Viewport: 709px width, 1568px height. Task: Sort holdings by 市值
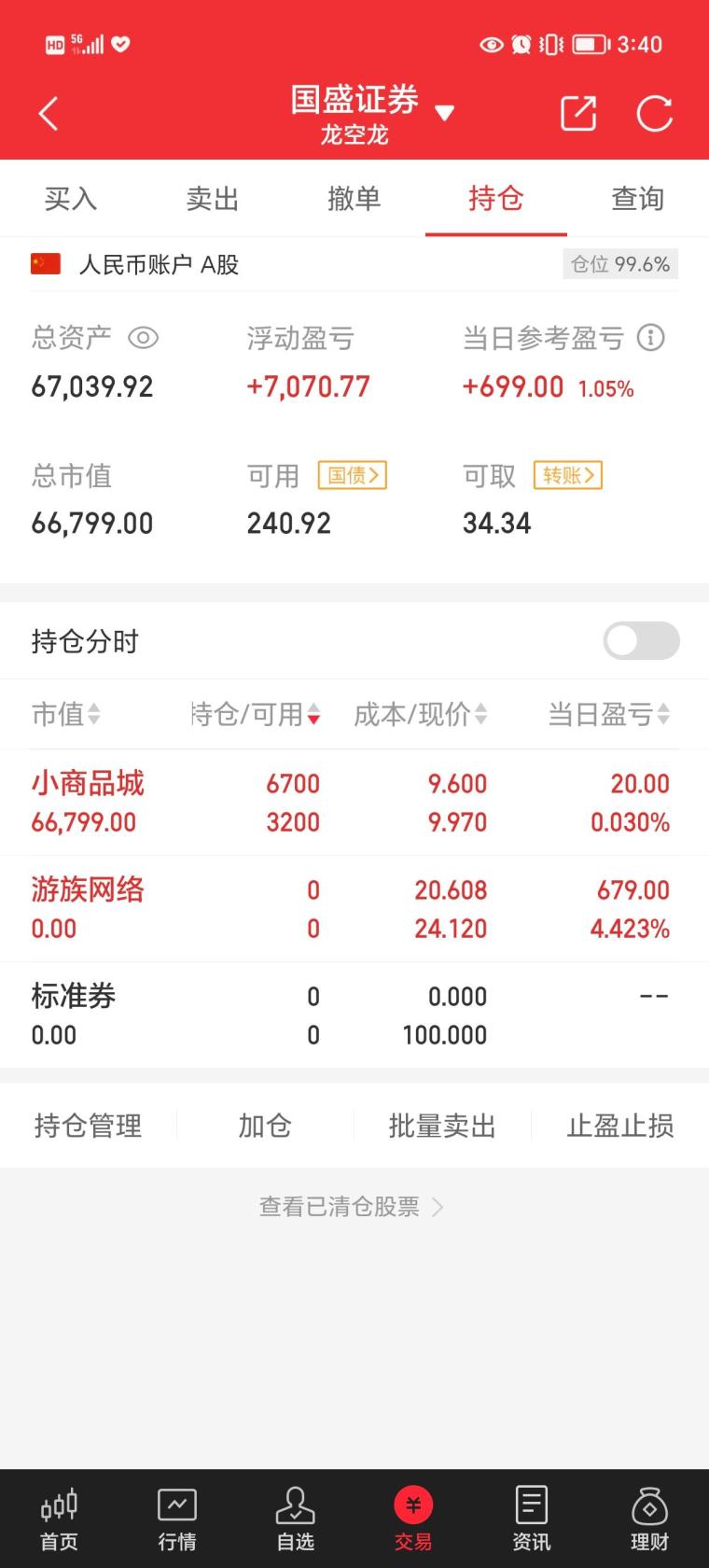(65, 715)
